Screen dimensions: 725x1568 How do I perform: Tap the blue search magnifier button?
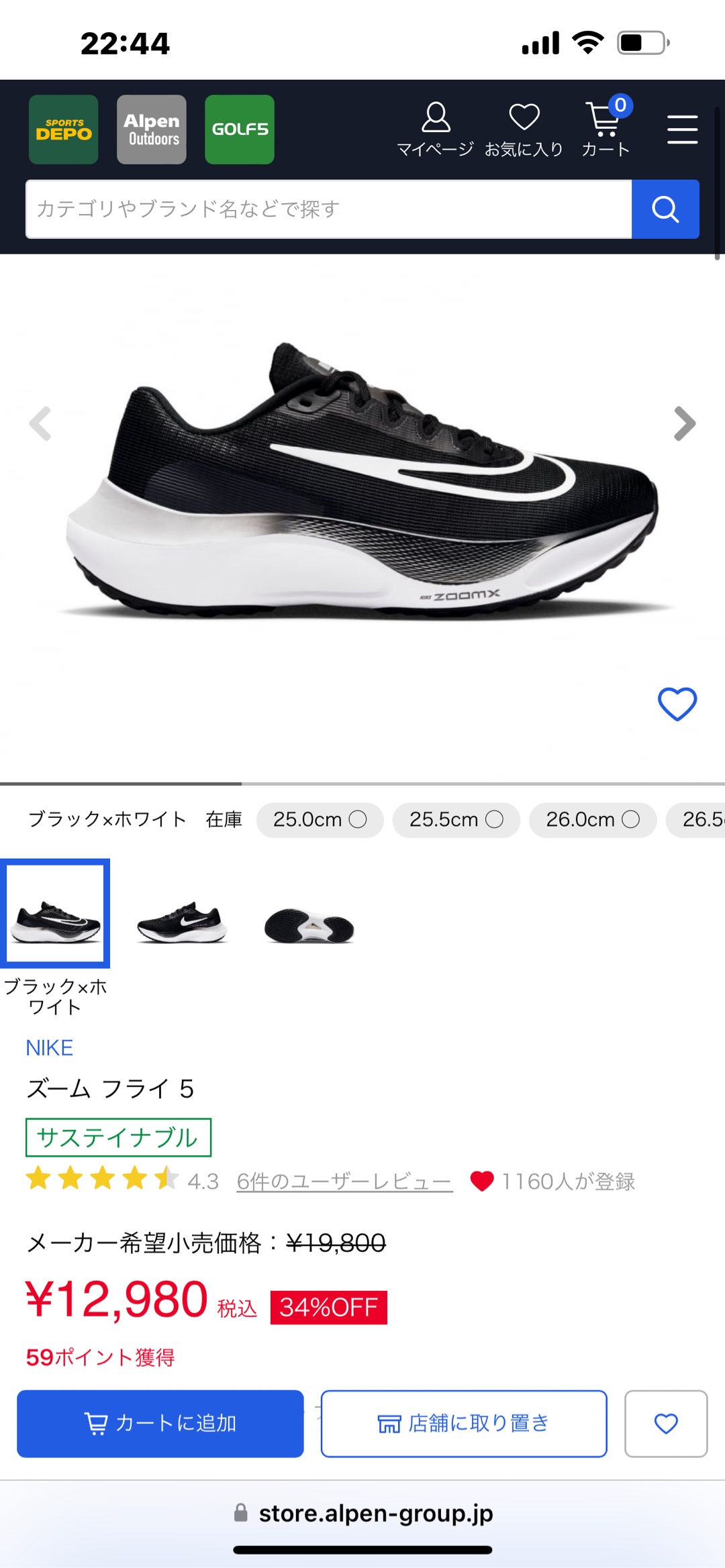(665, 209)
